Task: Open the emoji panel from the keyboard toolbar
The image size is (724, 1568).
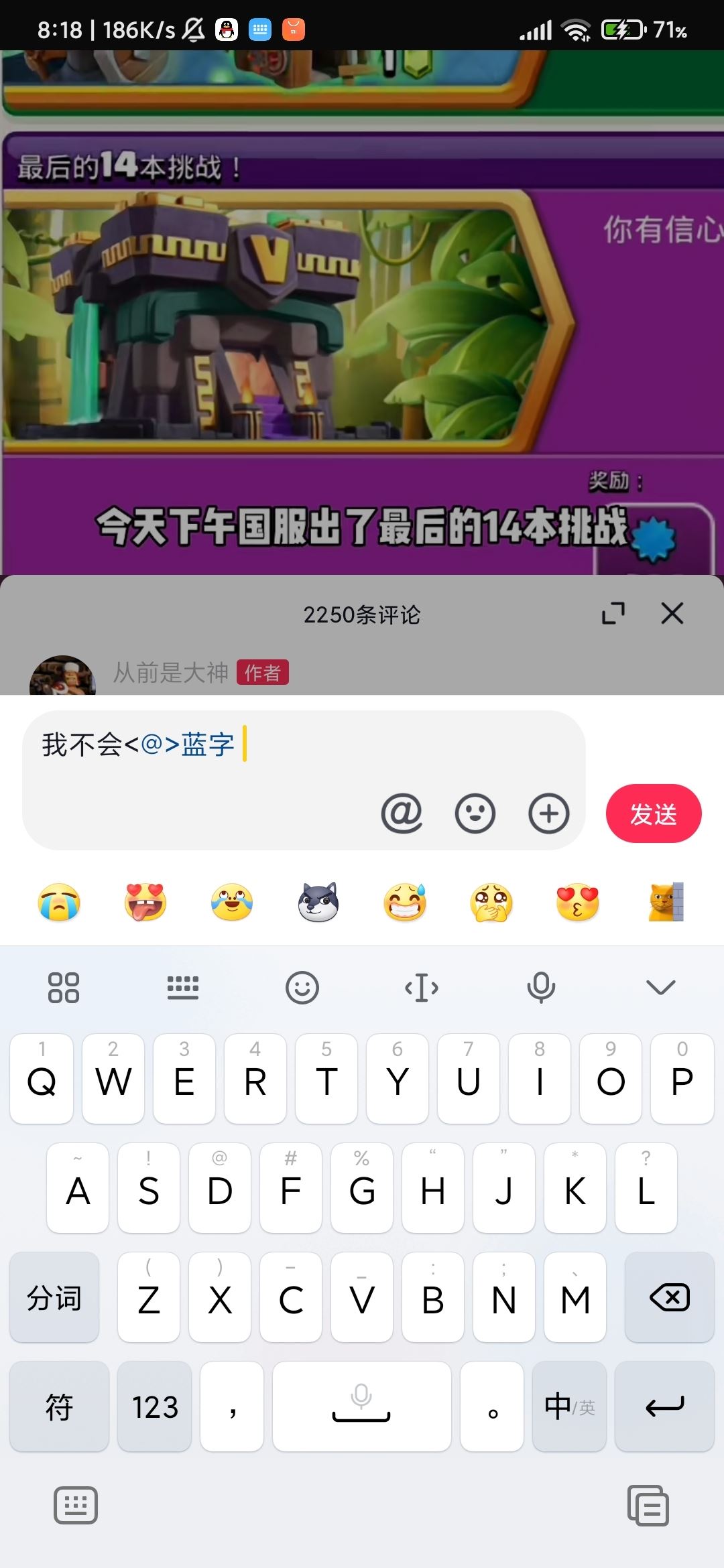Action: [x=303, y=986]
